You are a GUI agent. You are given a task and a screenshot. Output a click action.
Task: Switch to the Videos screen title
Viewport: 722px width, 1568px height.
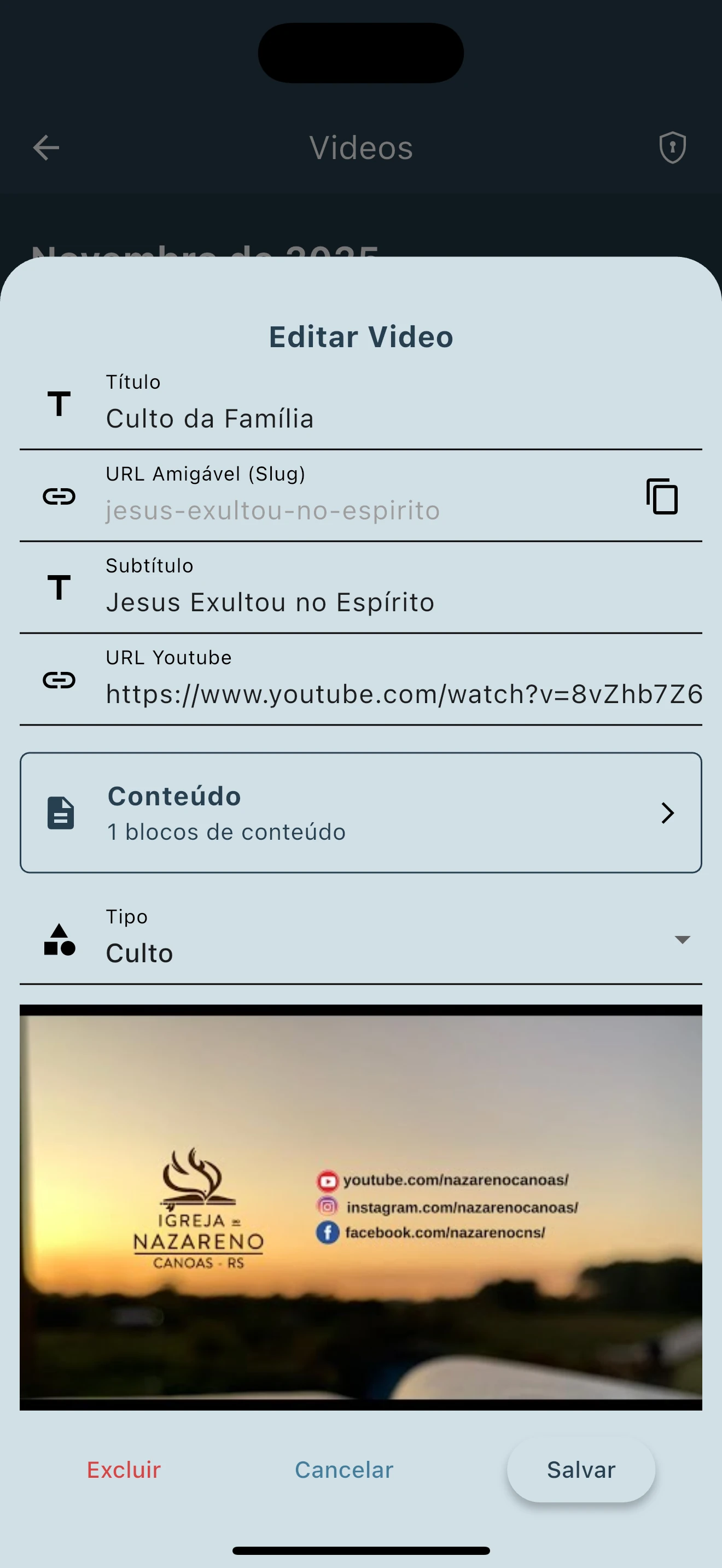pos(361,147)
